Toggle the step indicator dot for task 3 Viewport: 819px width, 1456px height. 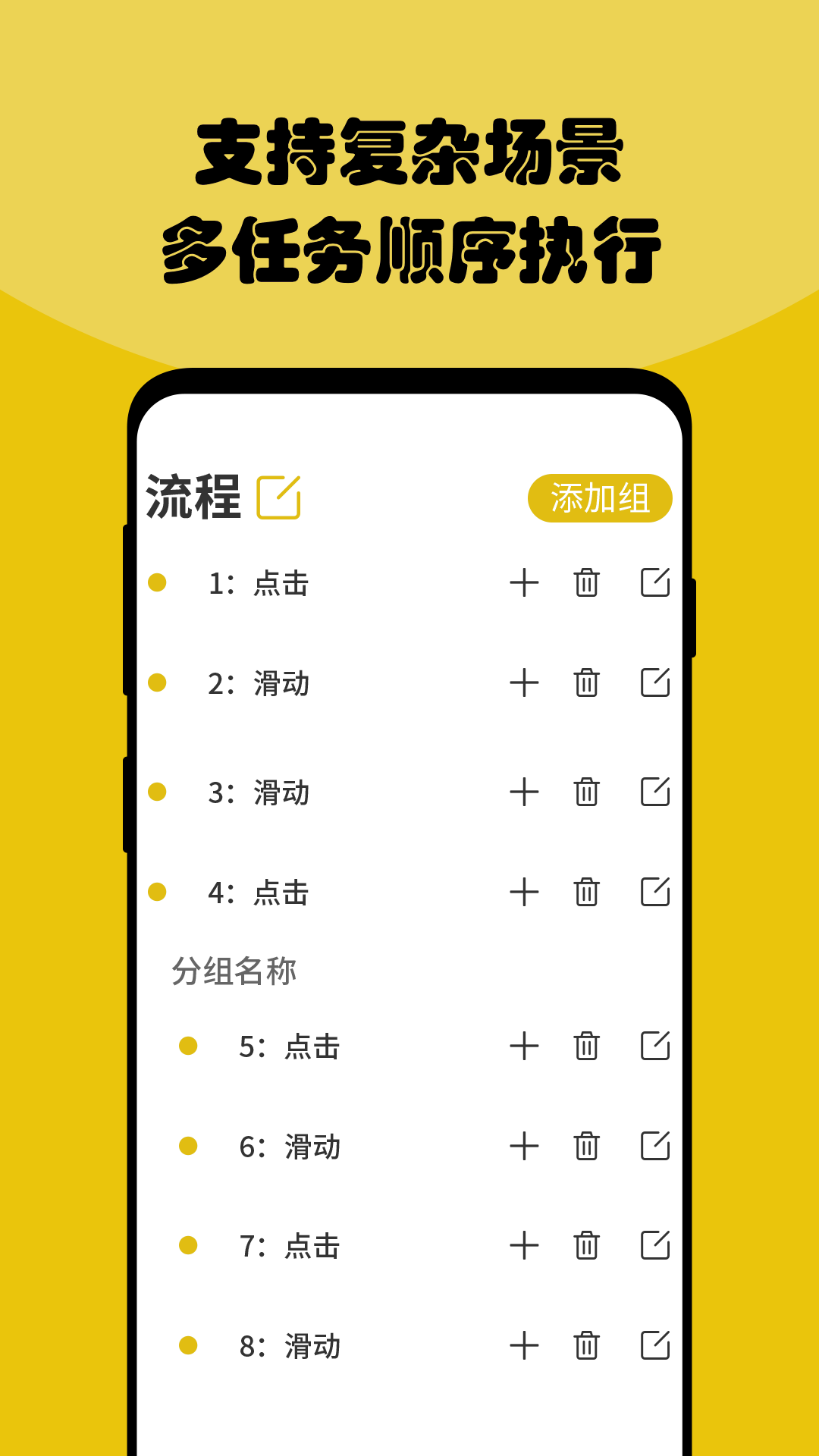click(157, 792)
